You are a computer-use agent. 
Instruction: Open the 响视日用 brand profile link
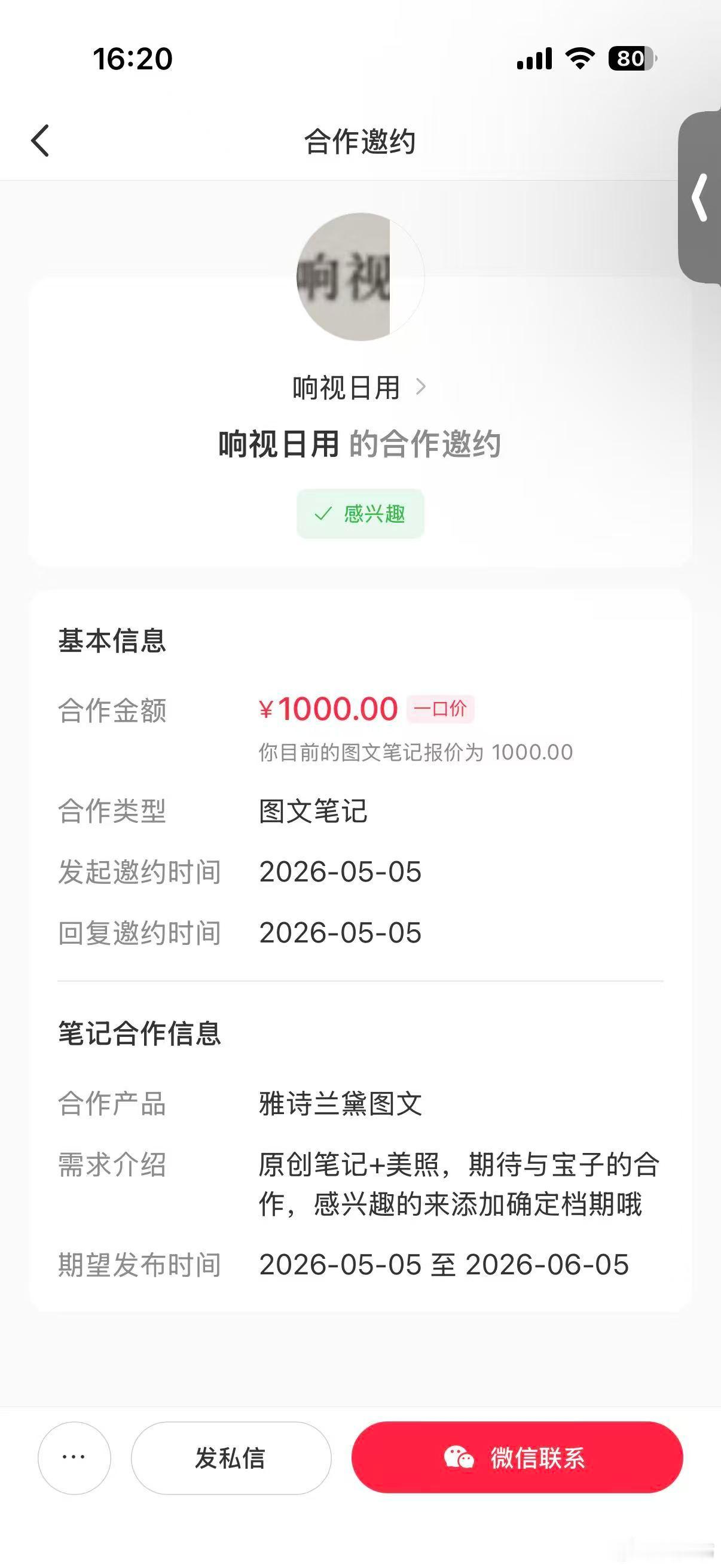tap(359, 388)
